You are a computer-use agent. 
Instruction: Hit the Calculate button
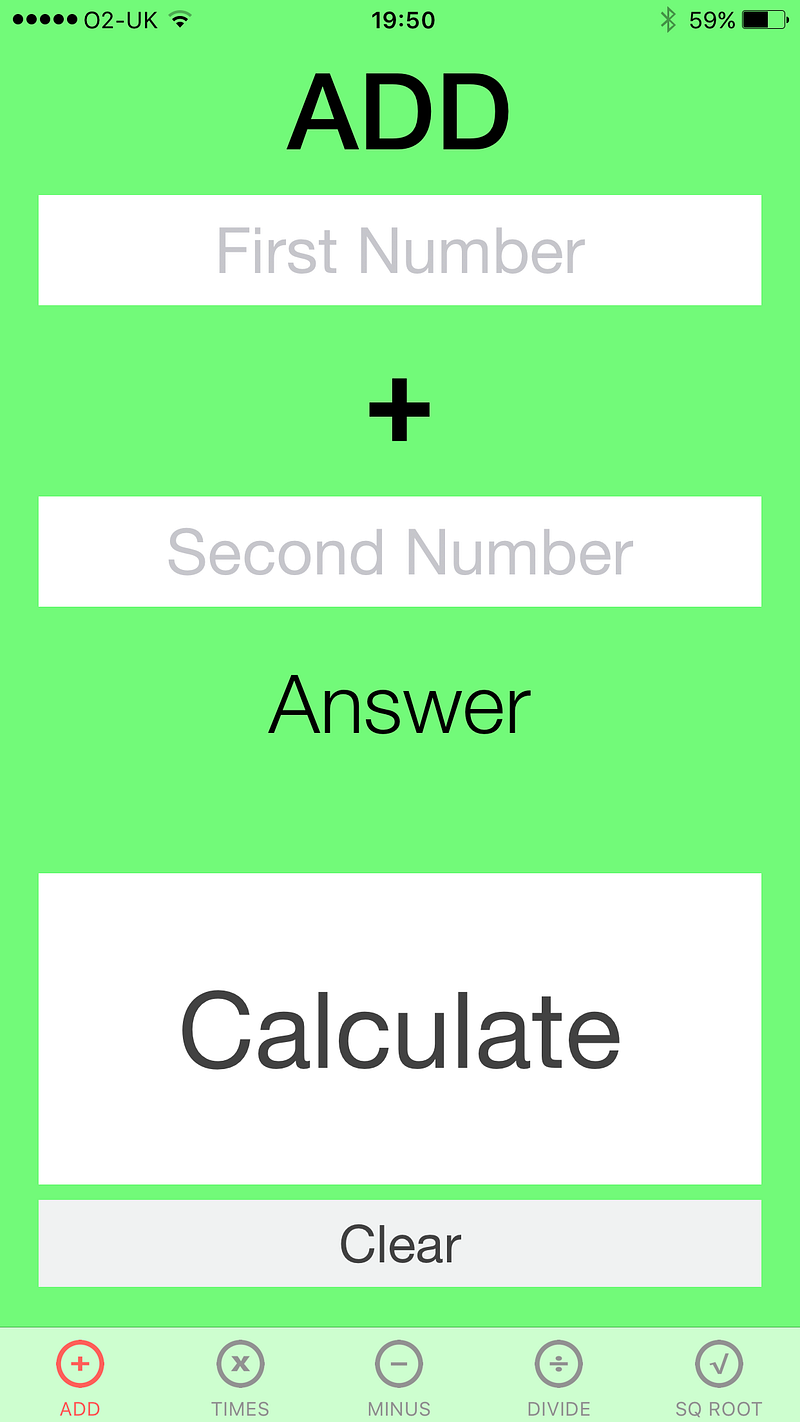tap(400, 1028)
